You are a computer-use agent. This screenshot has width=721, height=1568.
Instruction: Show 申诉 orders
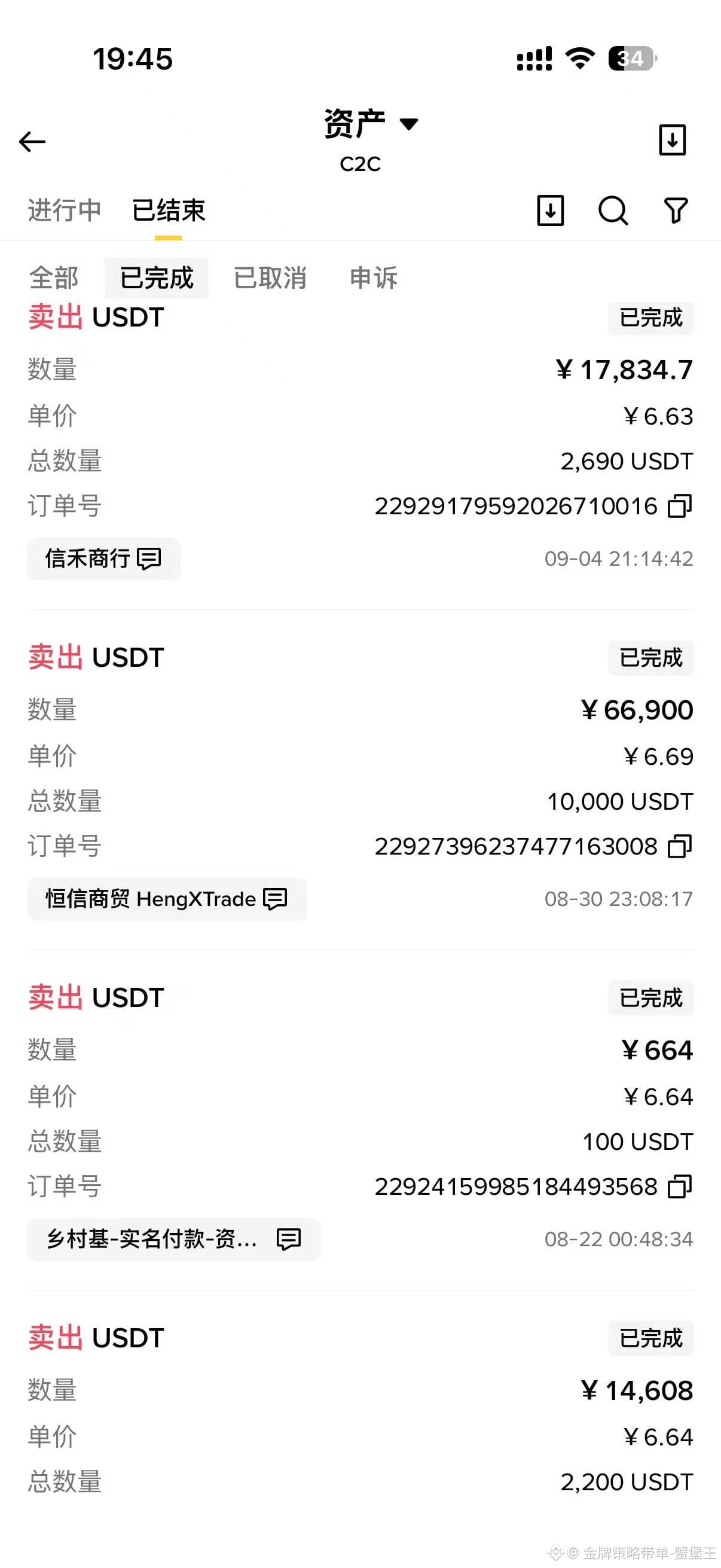374,278
